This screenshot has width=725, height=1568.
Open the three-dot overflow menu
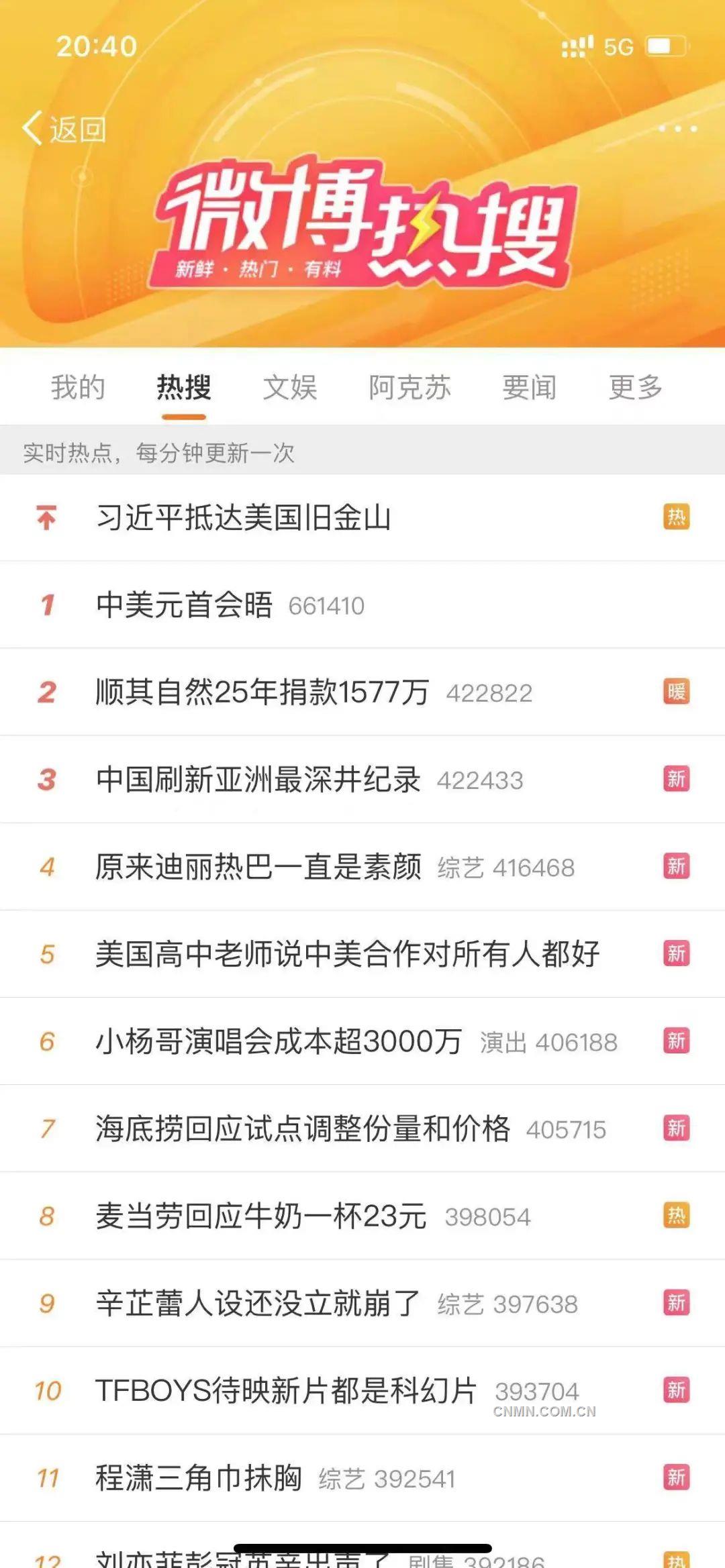point(677,129)
